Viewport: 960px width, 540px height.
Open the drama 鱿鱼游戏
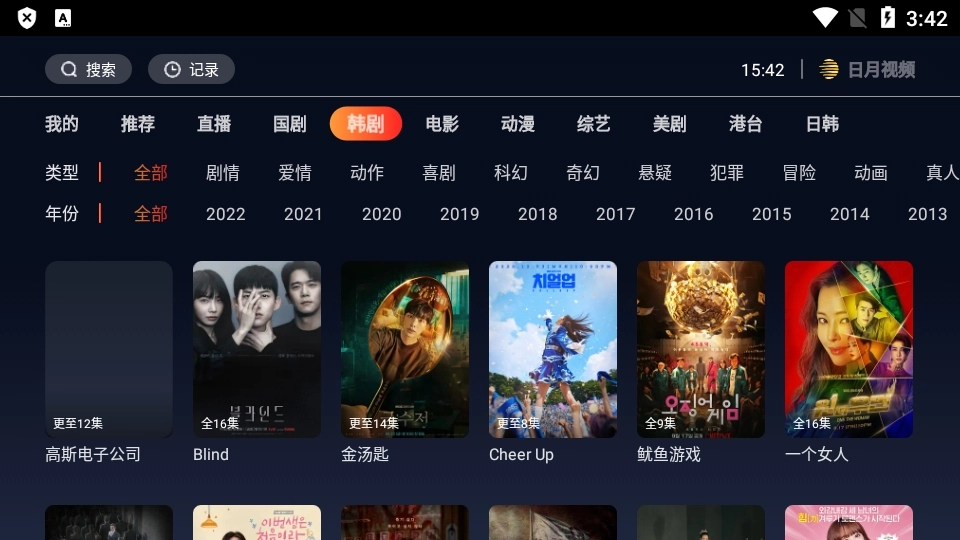(x=701, y=349)
